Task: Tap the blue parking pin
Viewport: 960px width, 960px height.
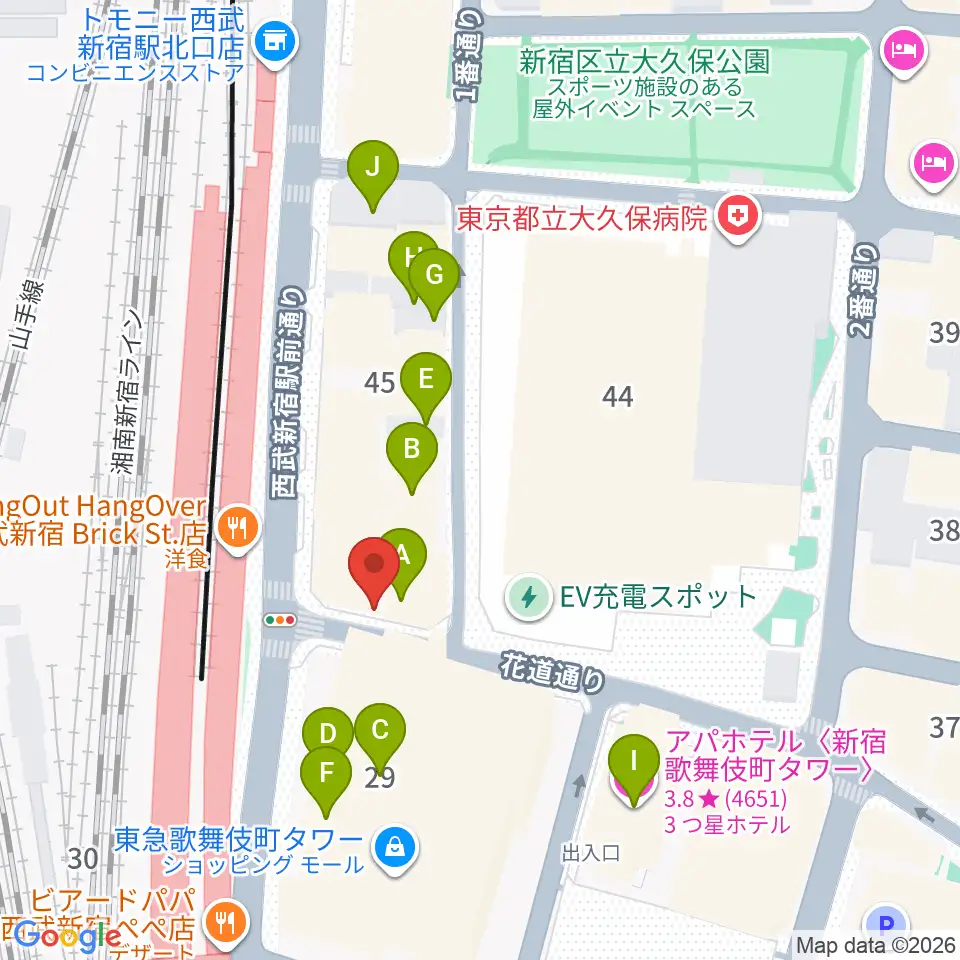Action: click(887, 926)
